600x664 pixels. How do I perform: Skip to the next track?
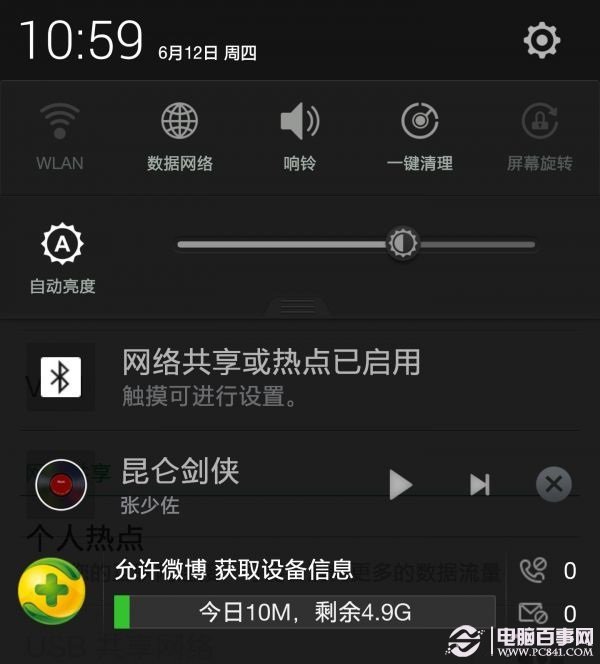coord(480,485)
